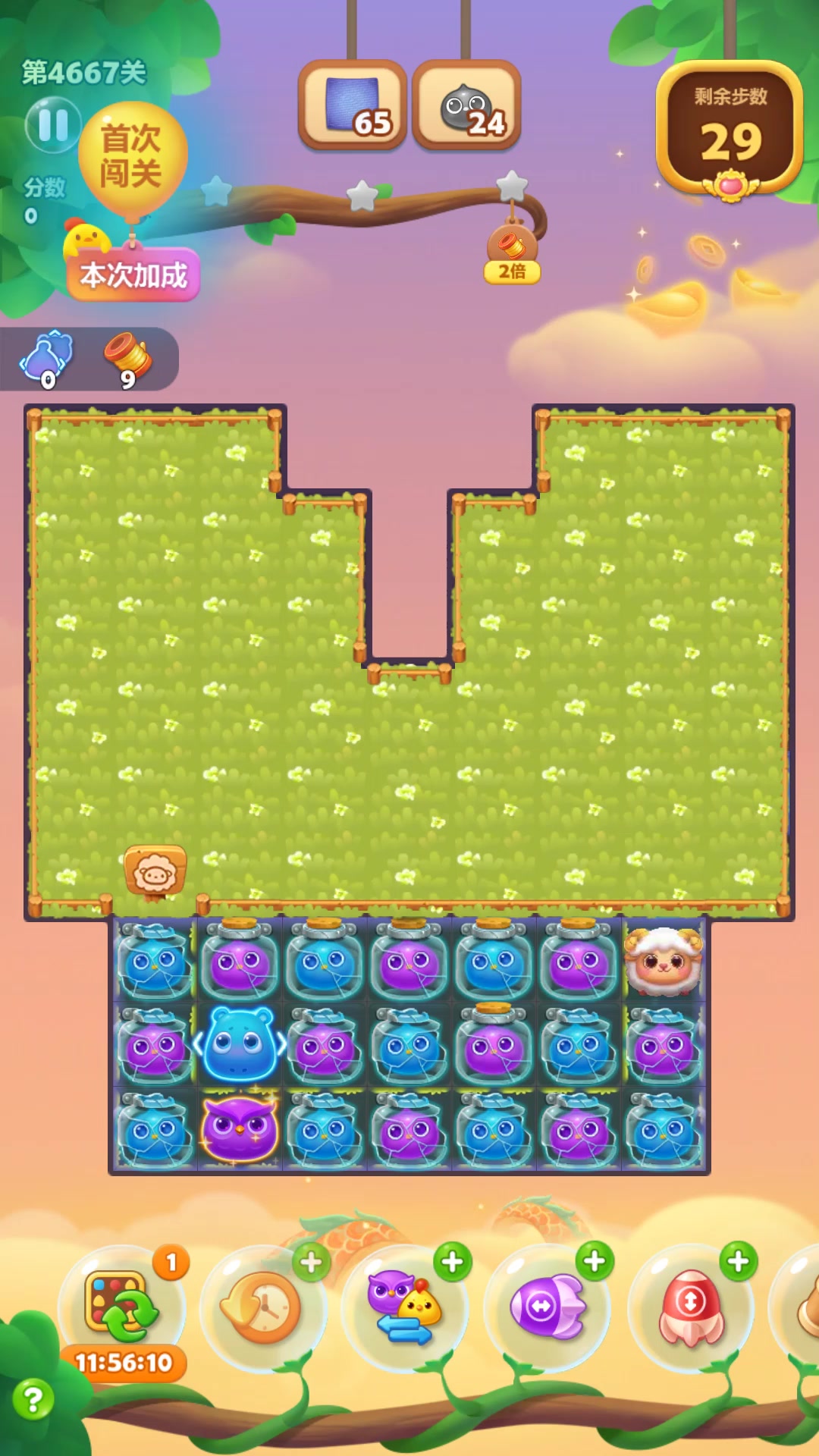Tap the 2倍 double reward icon
819x1456 pixels.
pyautogui.click(x=513, y=254)
